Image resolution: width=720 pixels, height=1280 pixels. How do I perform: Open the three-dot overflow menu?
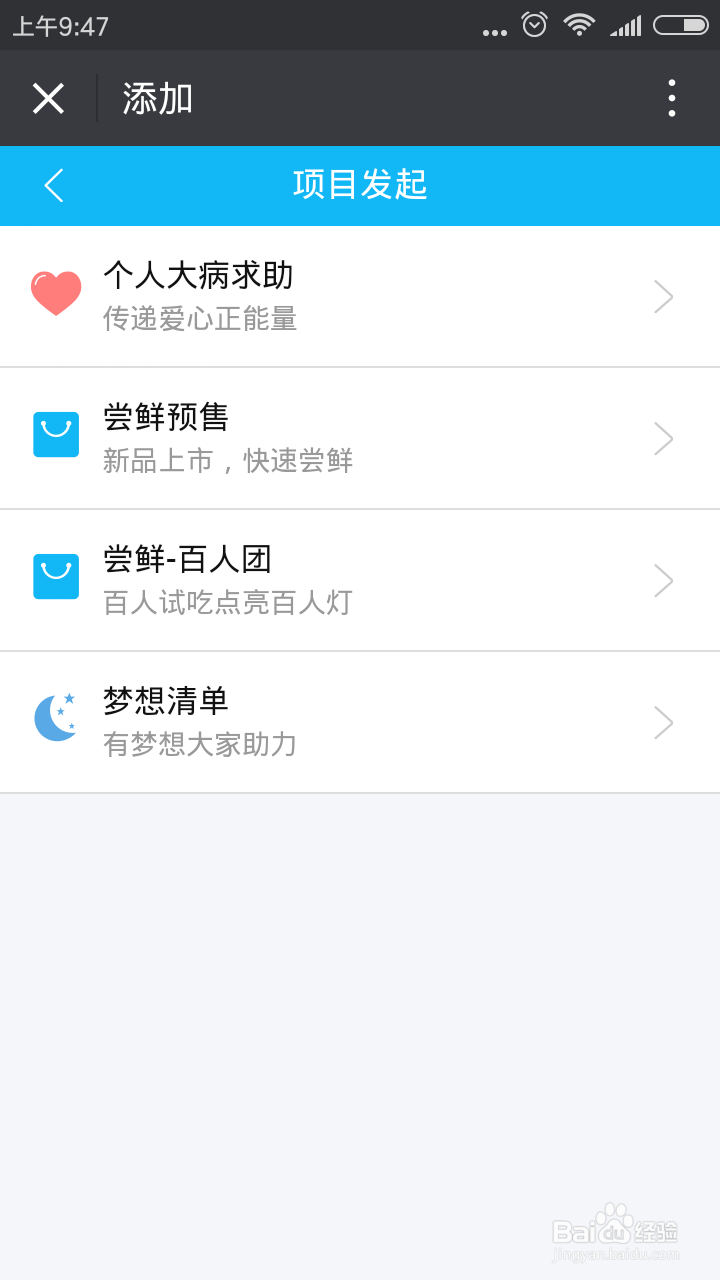tap(671, 98)
